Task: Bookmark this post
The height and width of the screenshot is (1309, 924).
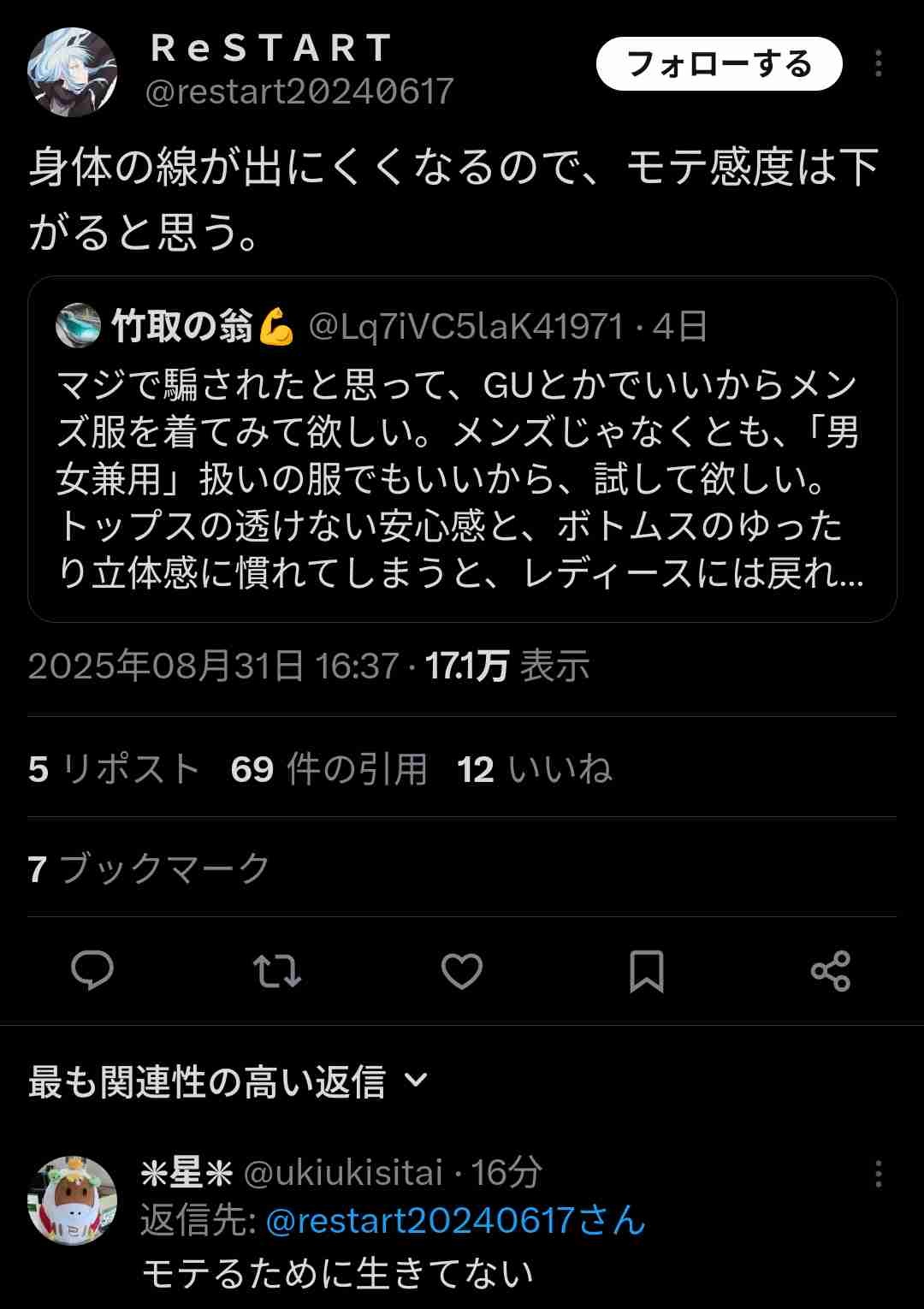Action: [x=647, y=970]
